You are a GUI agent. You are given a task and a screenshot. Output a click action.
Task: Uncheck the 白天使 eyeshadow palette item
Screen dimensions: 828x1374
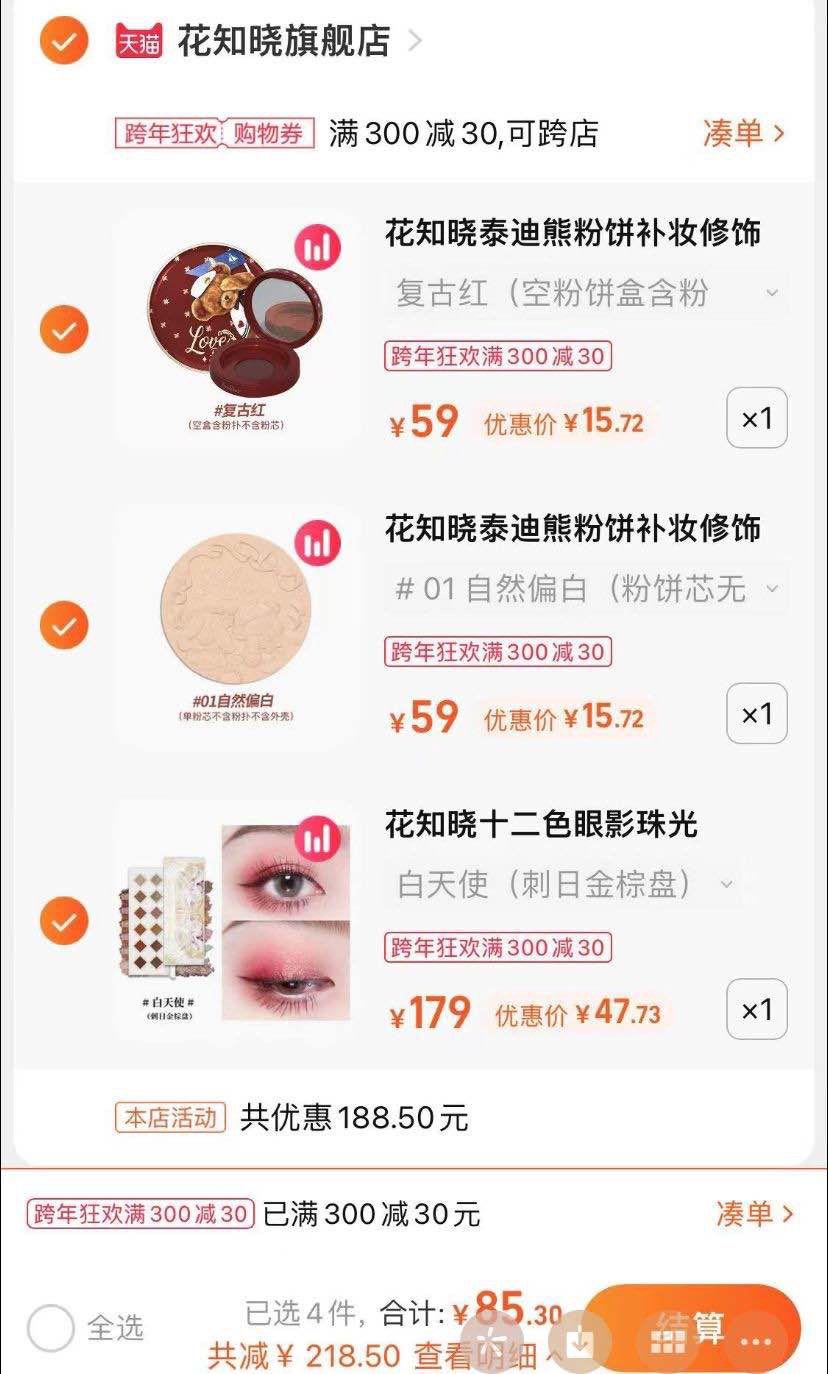pos(63,921)
